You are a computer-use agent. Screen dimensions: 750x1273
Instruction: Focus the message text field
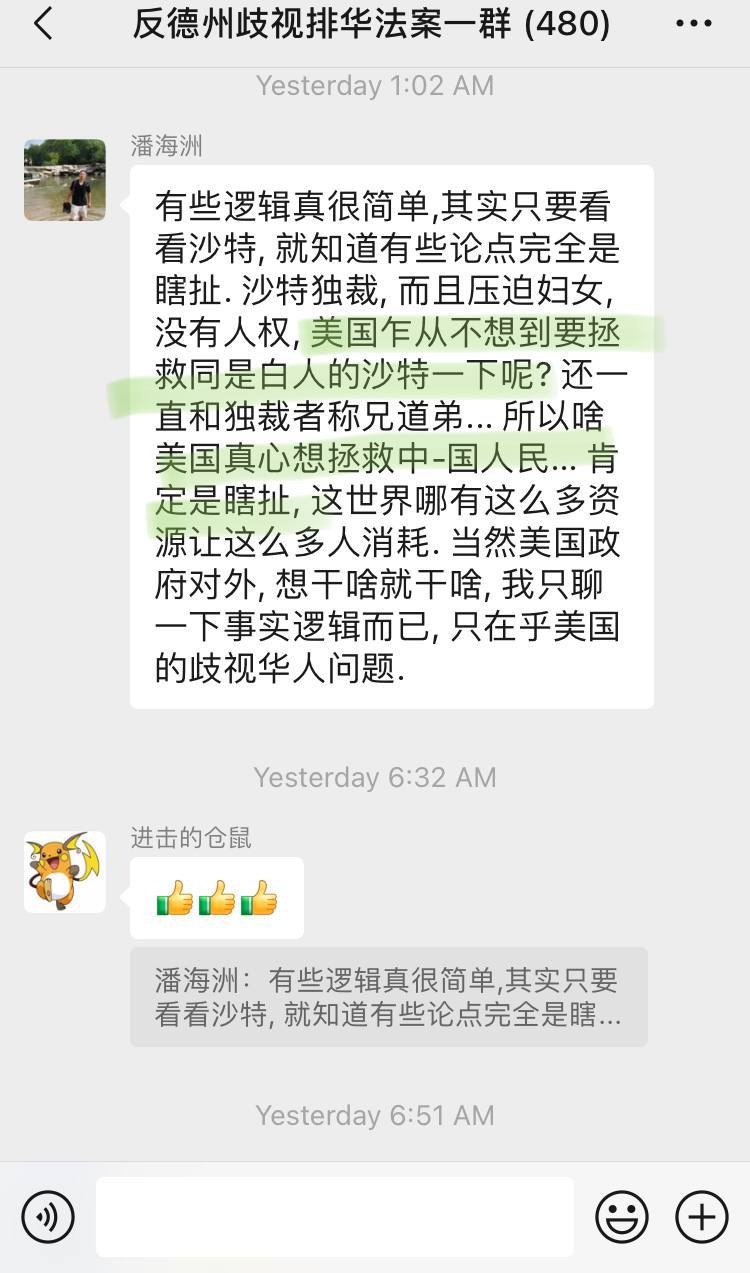(334, 1217)
